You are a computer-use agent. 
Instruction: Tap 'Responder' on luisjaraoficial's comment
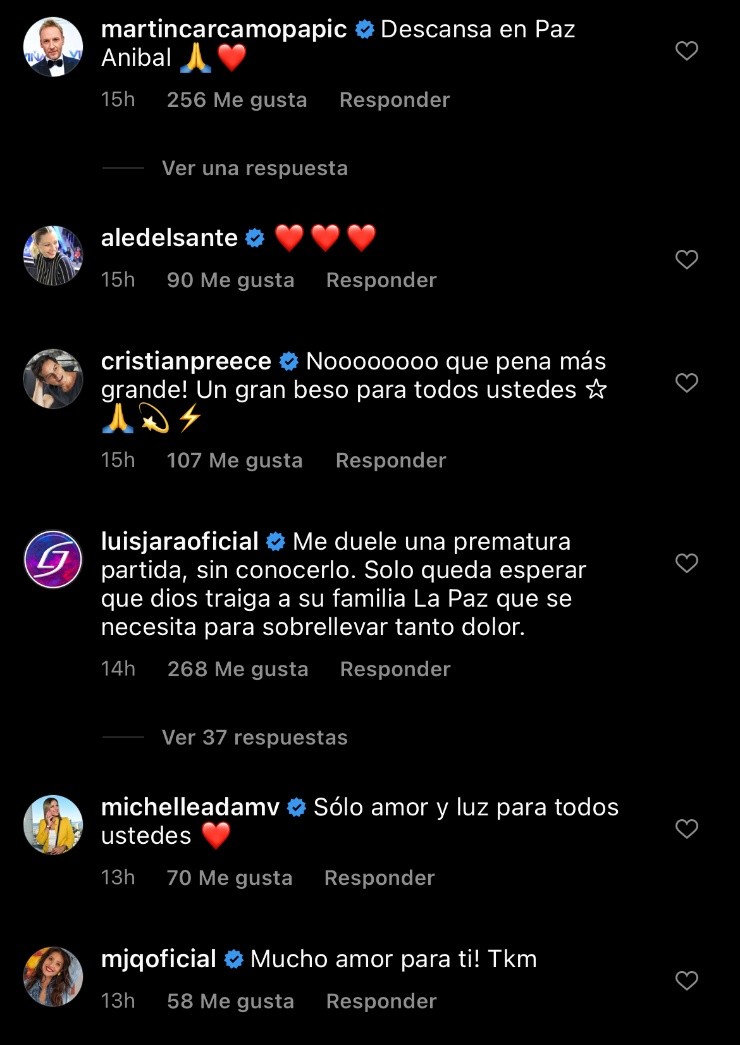coord(394,668)
